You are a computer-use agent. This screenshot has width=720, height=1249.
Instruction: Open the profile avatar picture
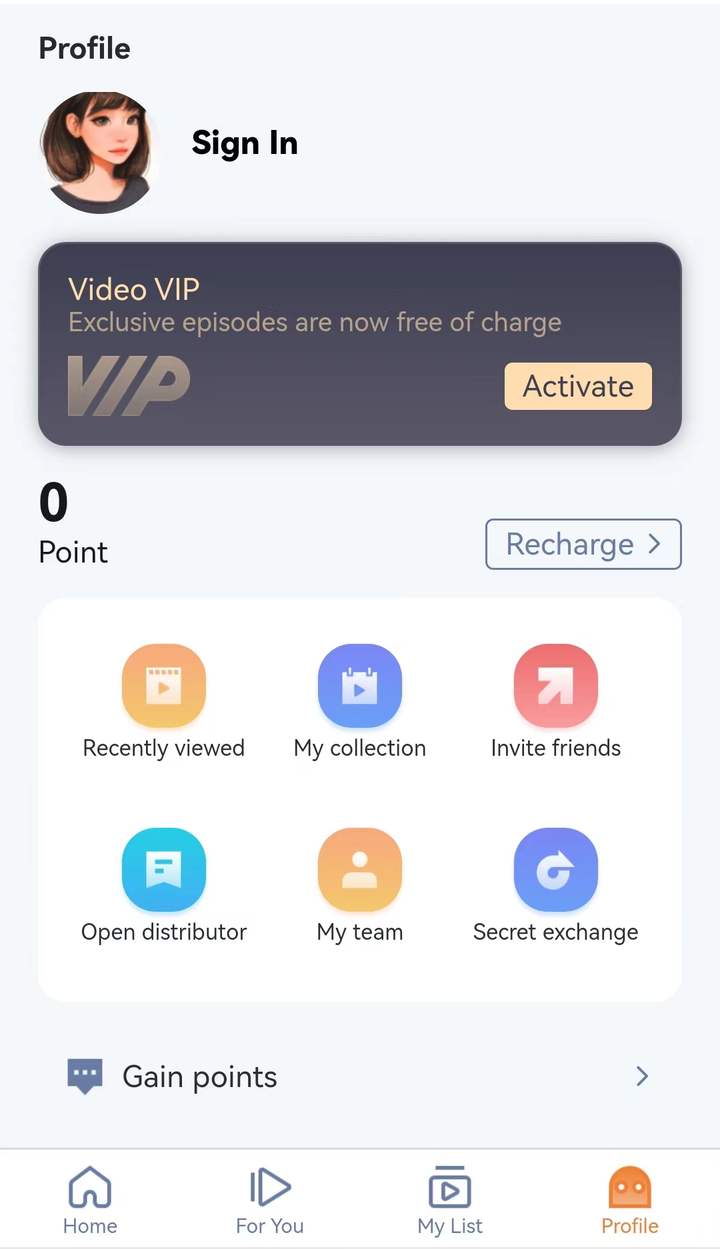[x=99, y=153]
